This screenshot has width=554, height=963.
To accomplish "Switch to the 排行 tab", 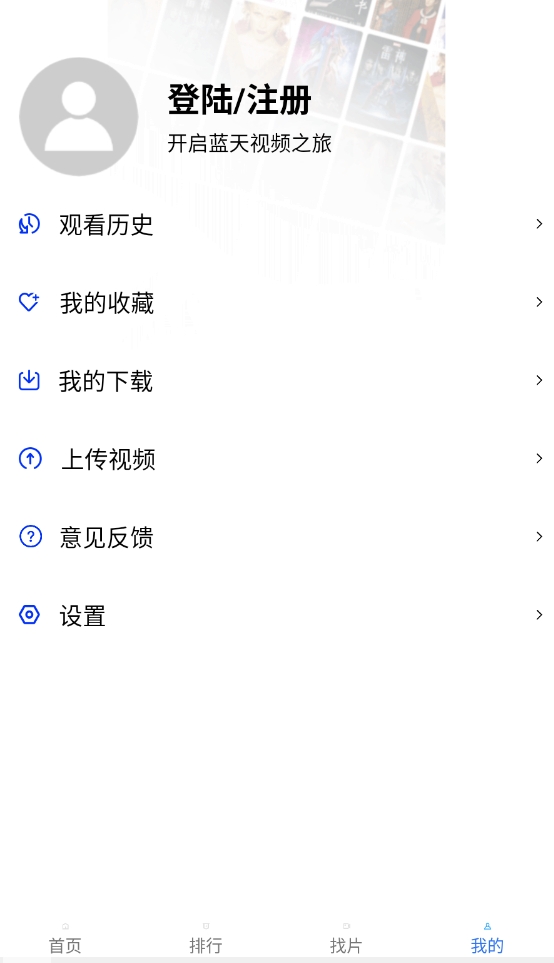I will point(206,940).
